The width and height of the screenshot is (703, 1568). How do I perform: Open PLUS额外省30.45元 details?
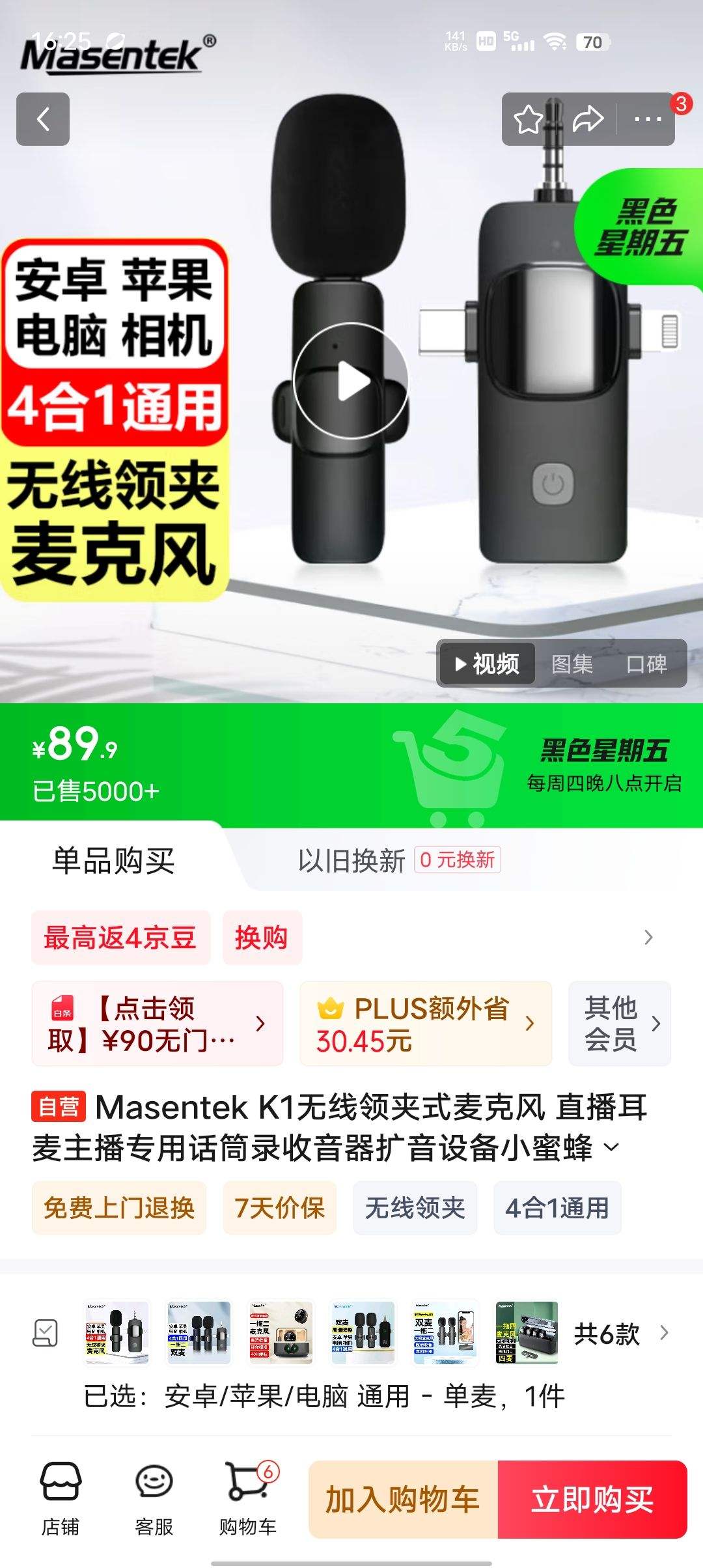tap(426, 1024)
